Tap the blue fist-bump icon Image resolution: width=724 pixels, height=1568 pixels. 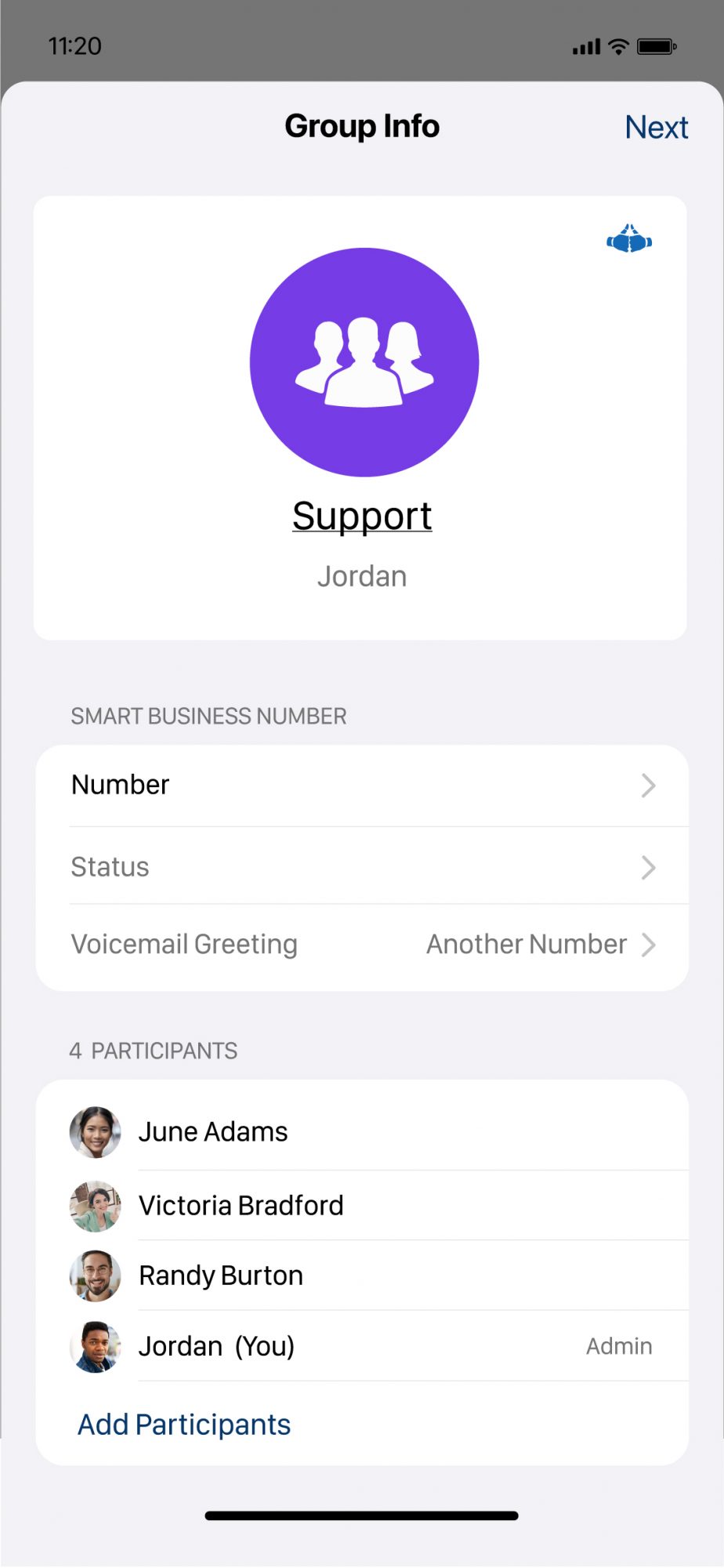point(629,239)
